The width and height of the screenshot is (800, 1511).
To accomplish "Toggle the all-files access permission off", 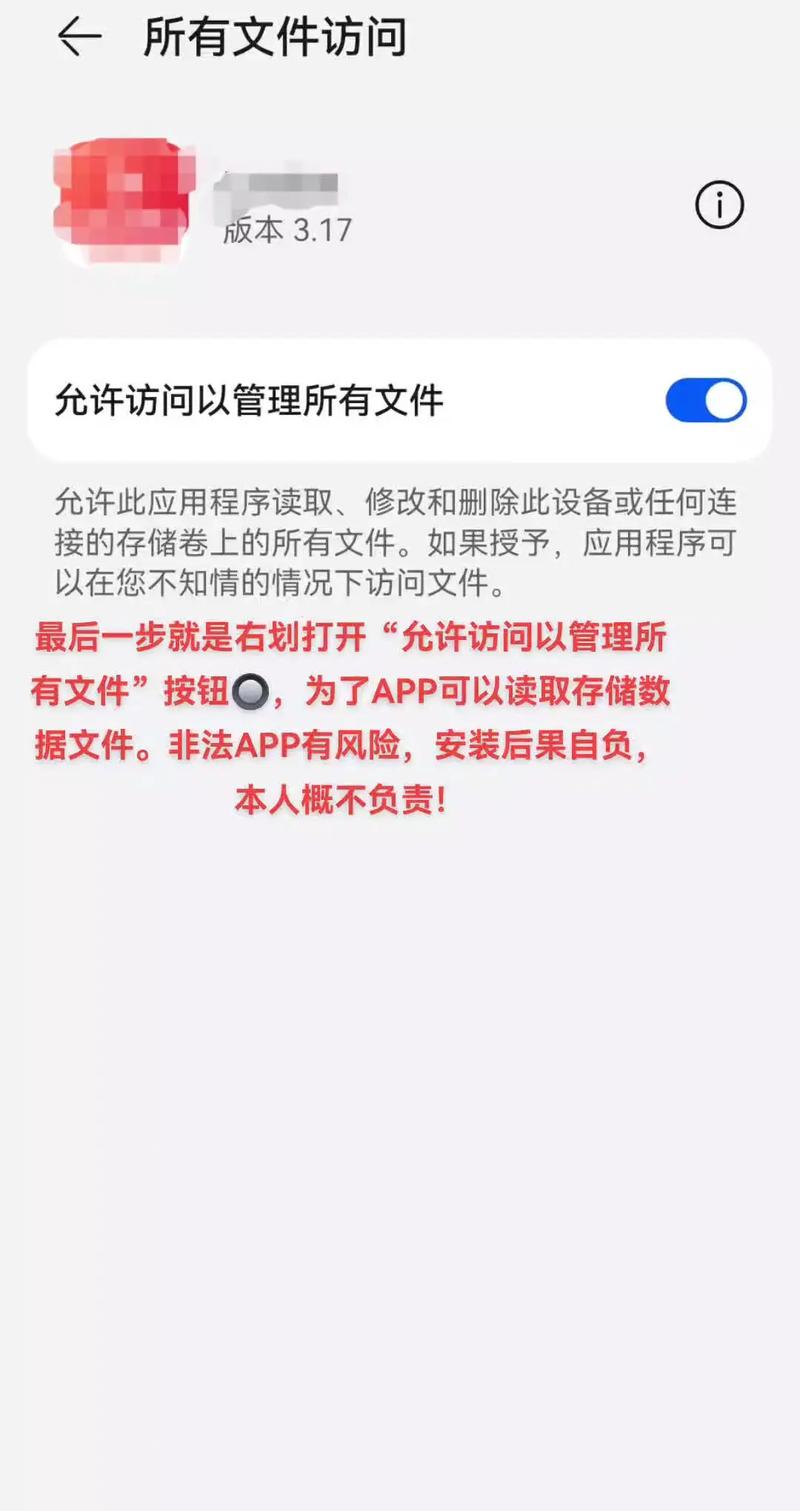I will (x=705, y=399).
